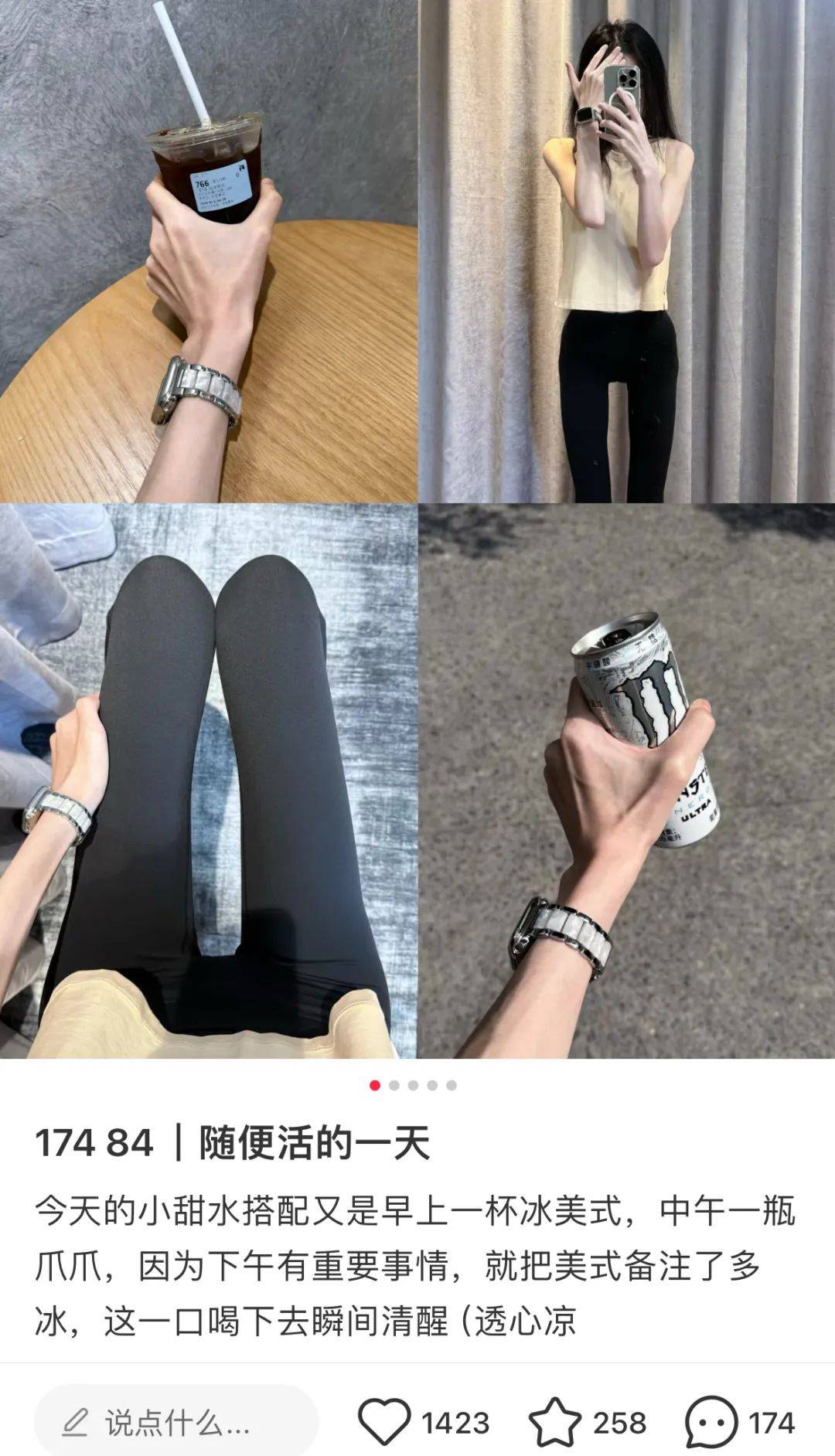Tap the 说点什么 comment input field
Screen dimensions: 835x1456
[x=176, y=1422]
